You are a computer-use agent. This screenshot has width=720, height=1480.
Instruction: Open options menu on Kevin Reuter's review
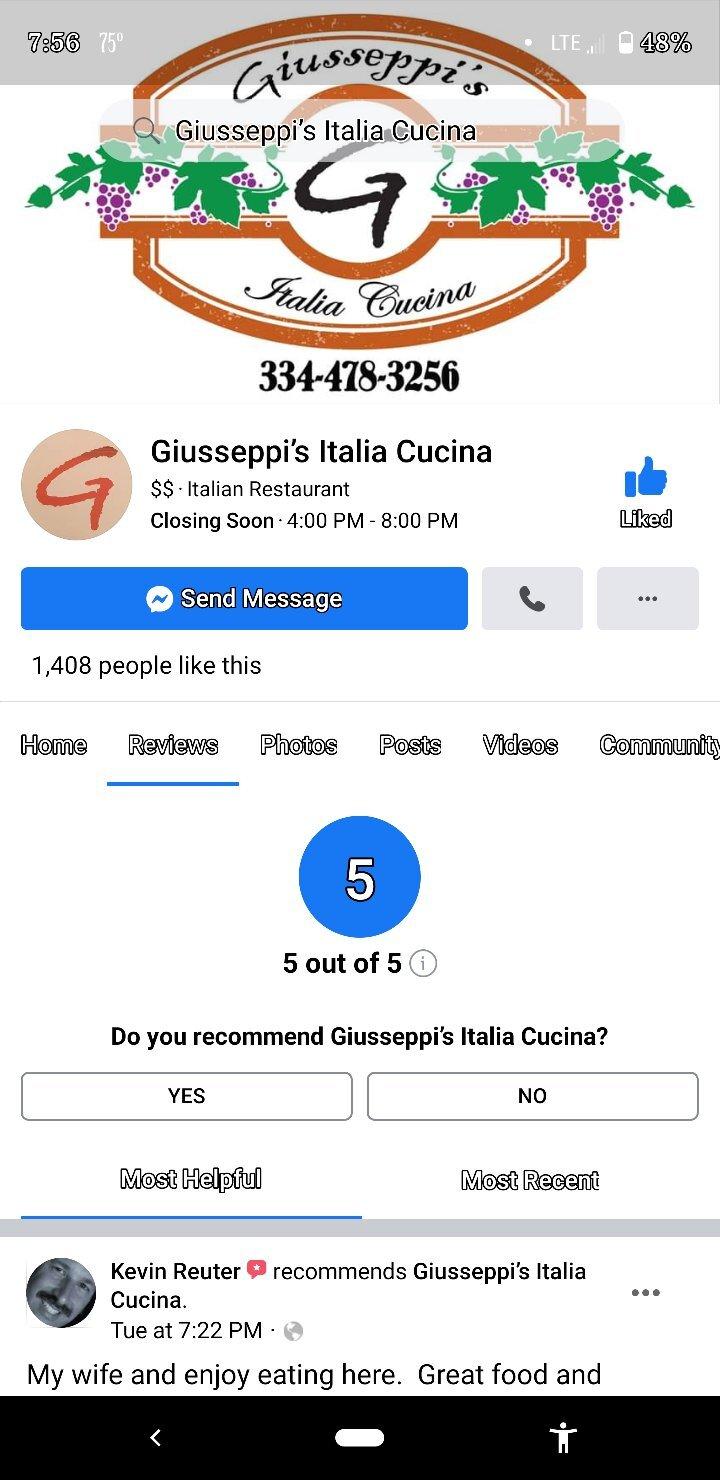click(646, 1293)
